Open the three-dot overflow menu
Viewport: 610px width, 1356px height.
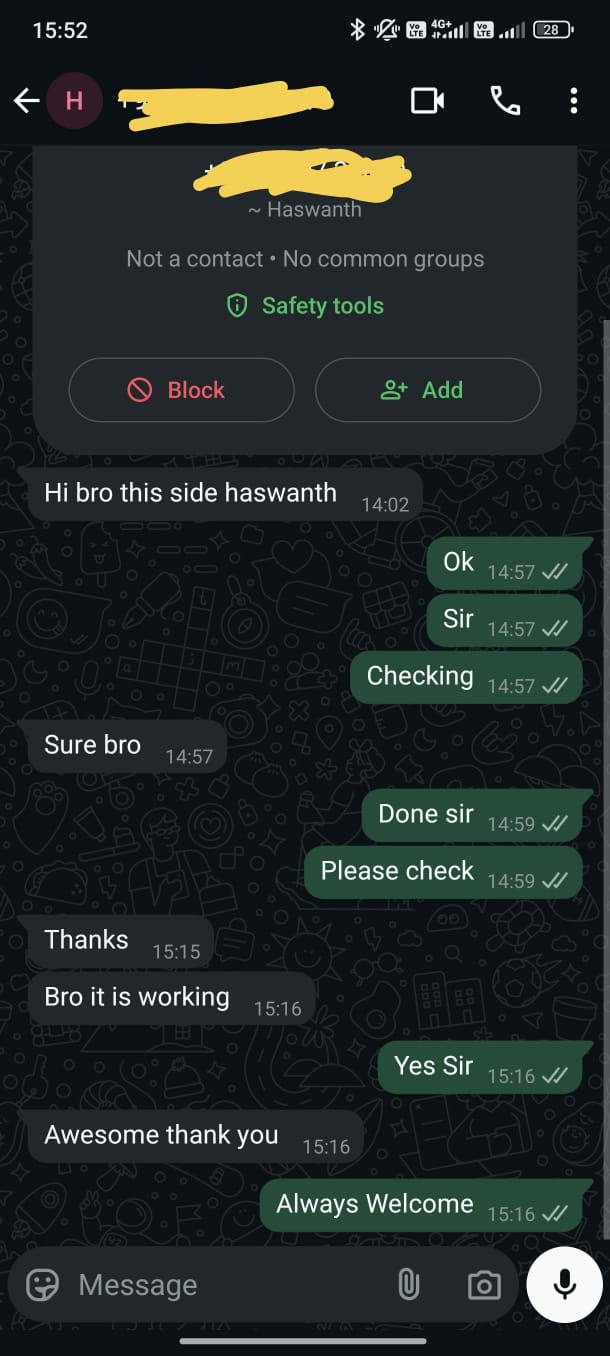coord(573,101)
